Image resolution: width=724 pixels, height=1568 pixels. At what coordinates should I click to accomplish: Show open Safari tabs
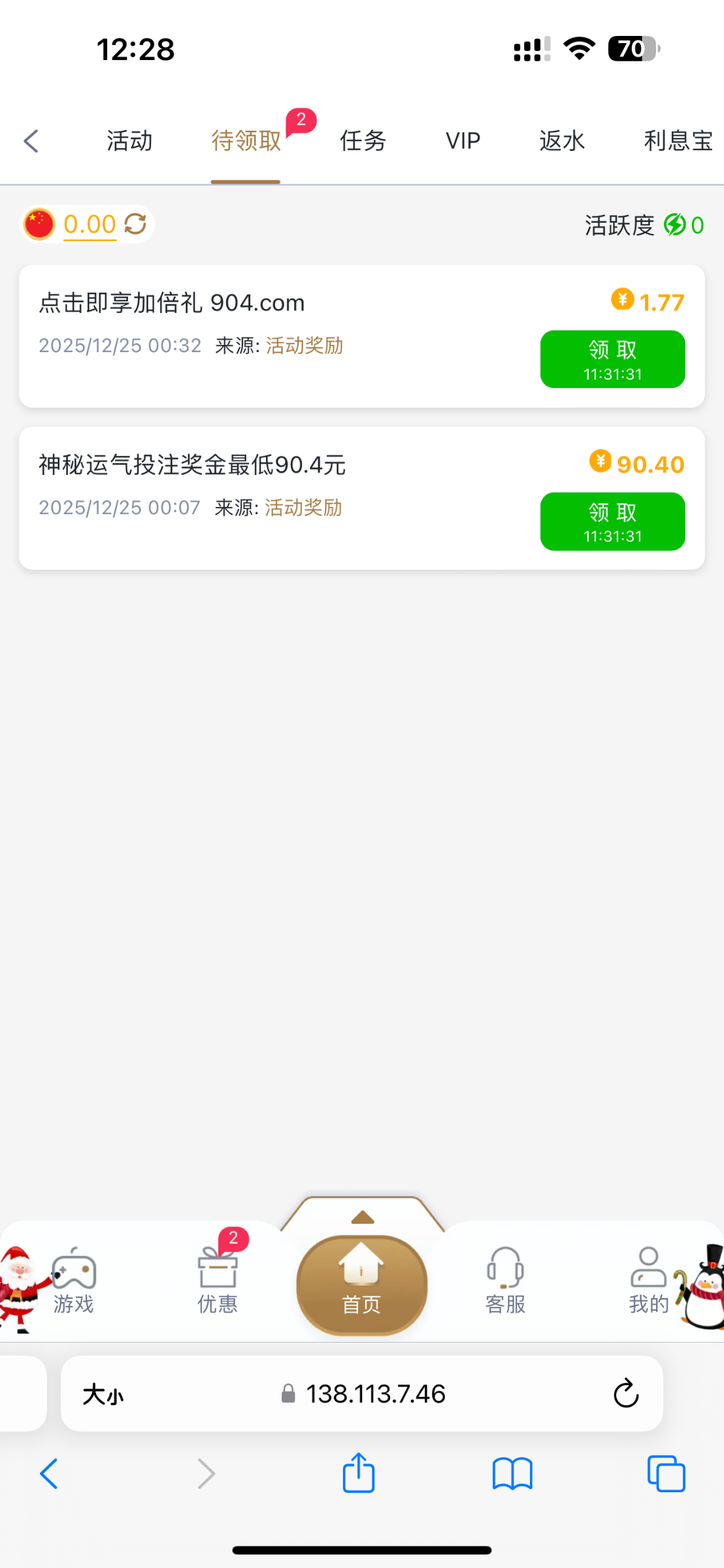coord(666,1473)
